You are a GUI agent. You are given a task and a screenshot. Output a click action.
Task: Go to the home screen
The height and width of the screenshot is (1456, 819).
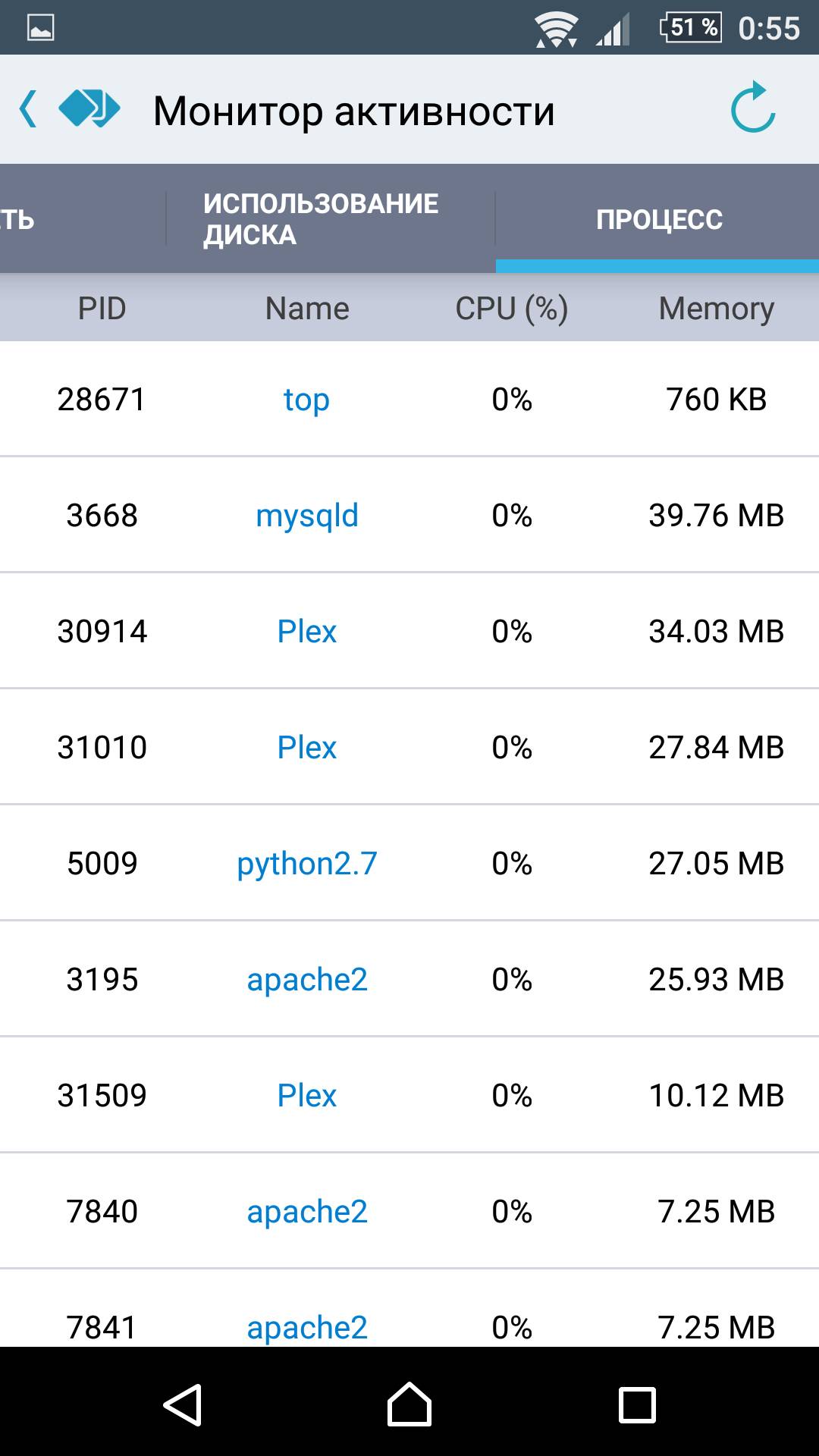(x=409, y=1404)
